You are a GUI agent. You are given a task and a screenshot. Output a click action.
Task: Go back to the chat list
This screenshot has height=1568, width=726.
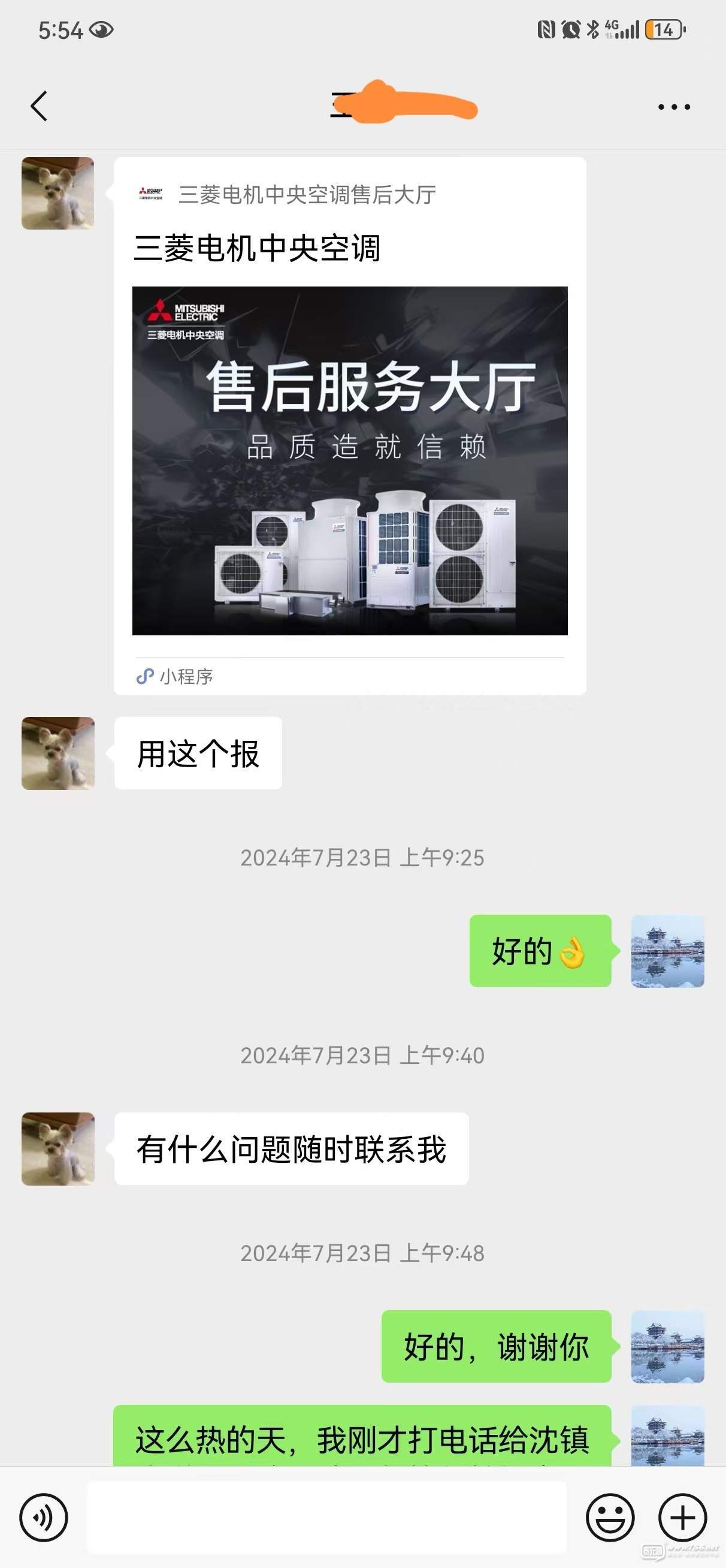(39, 107)
